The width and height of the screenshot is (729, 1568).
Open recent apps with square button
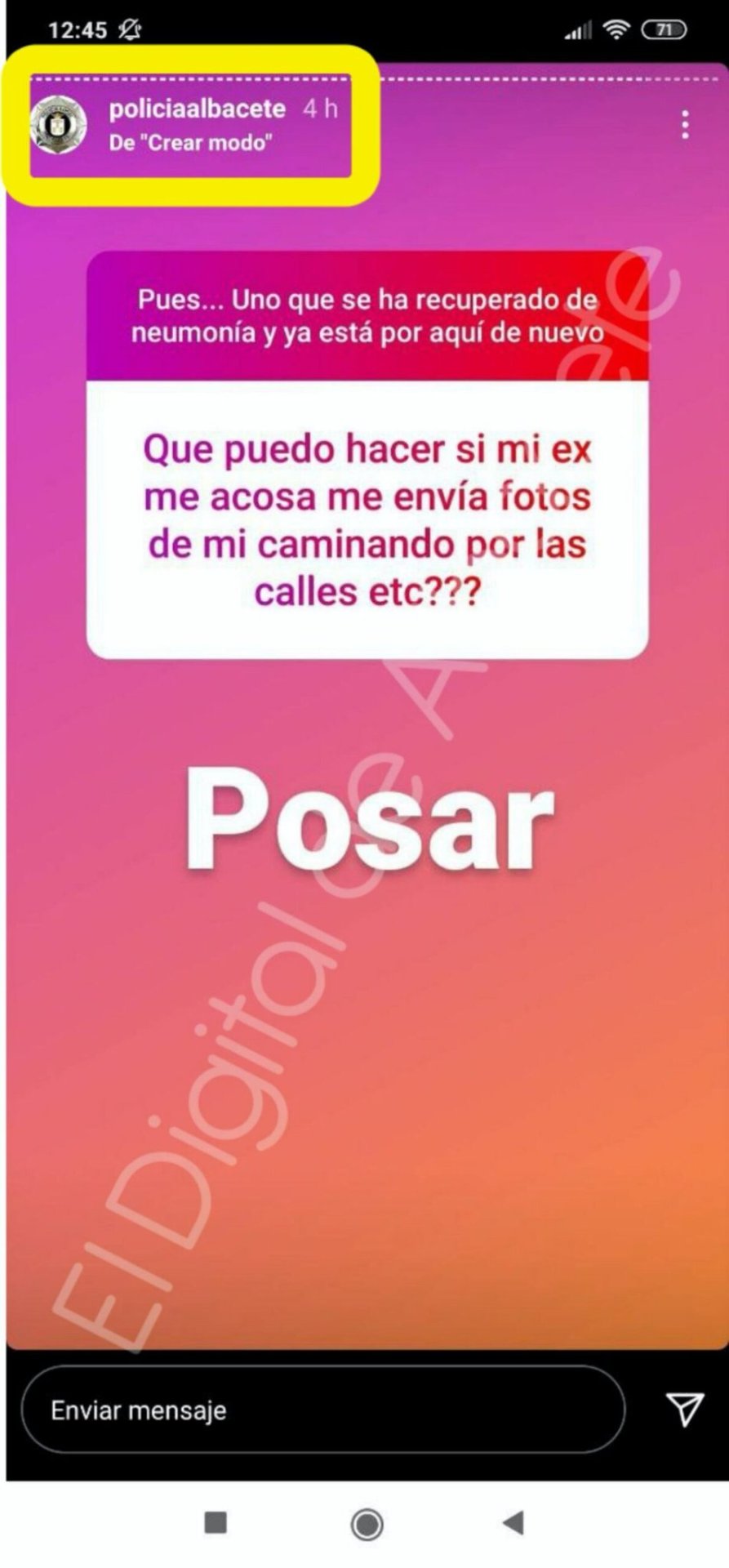click(216, 1522)
